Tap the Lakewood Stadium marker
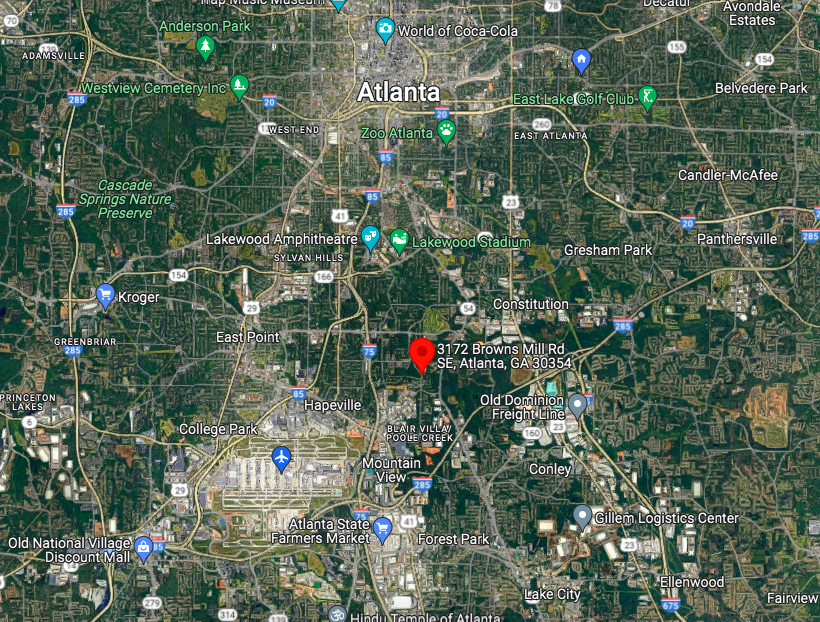Viewport: 820px width, 622px height. point(400,241)
